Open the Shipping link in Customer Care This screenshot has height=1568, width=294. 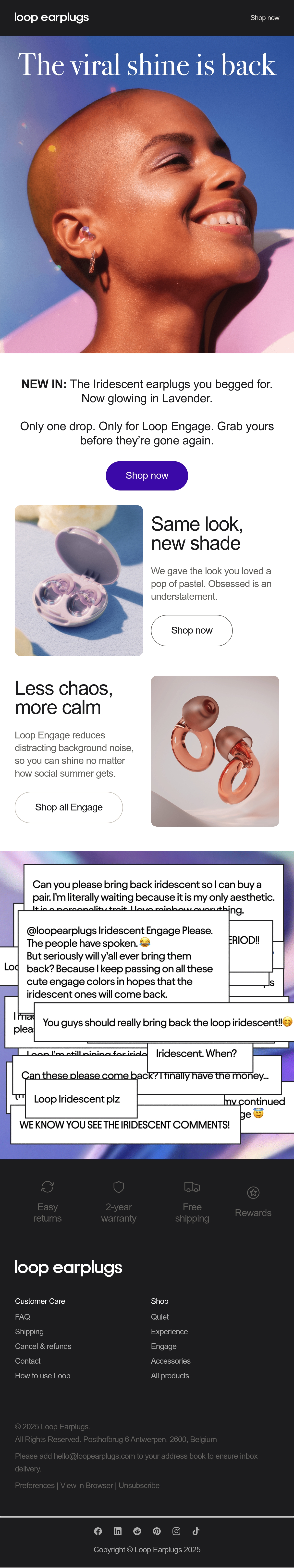coord(29,1331)
